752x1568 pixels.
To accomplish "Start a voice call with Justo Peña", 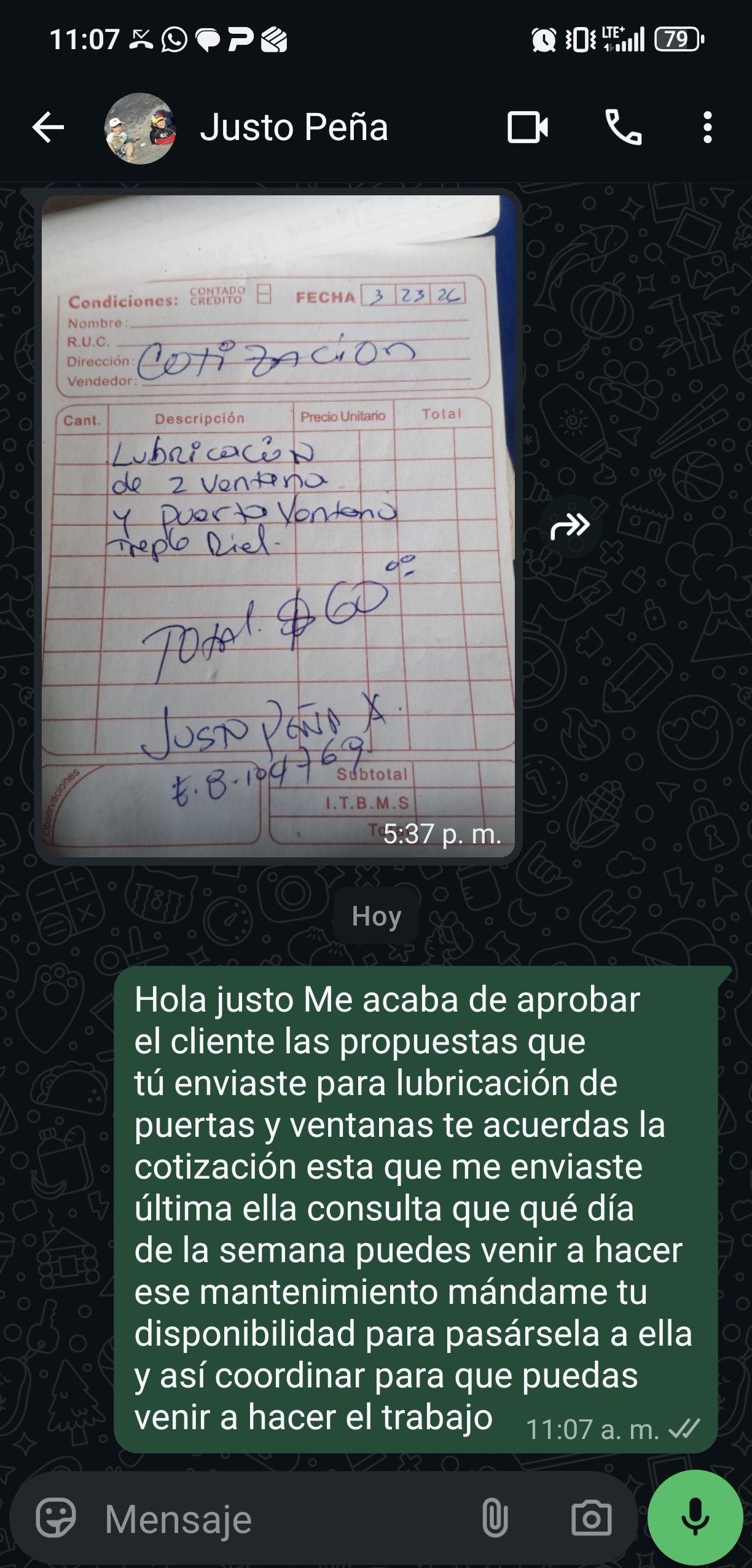I will click(x=623, y=128).
